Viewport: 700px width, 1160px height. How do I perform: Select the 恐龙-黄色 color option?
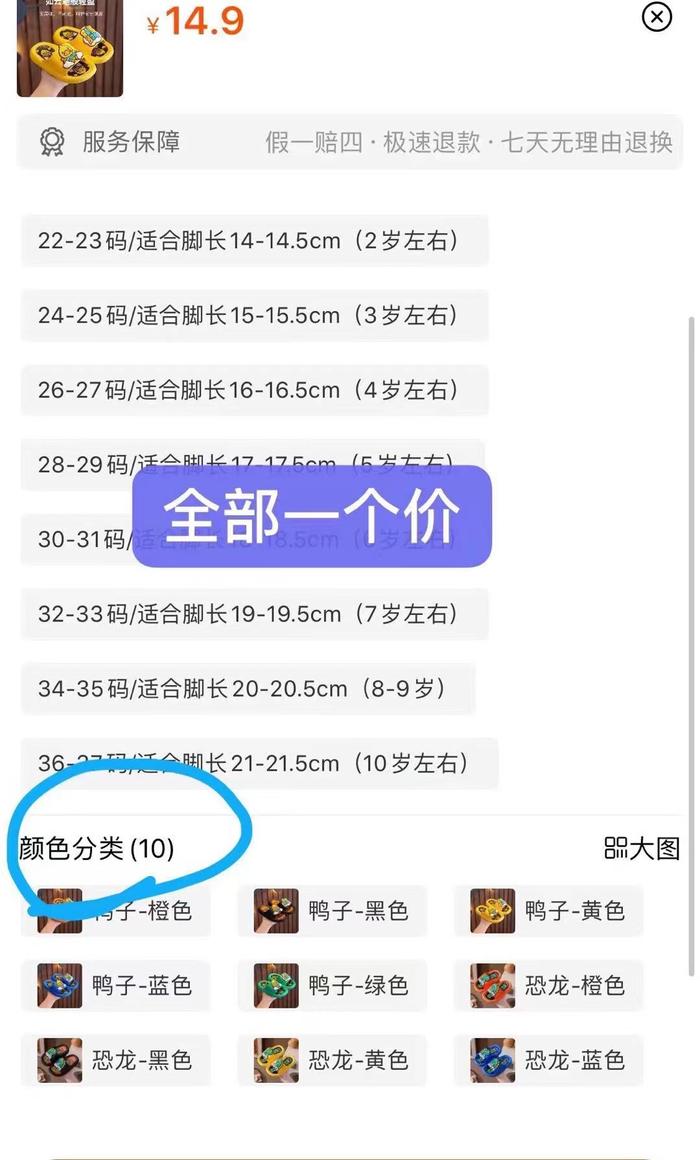click(332, 1060)
